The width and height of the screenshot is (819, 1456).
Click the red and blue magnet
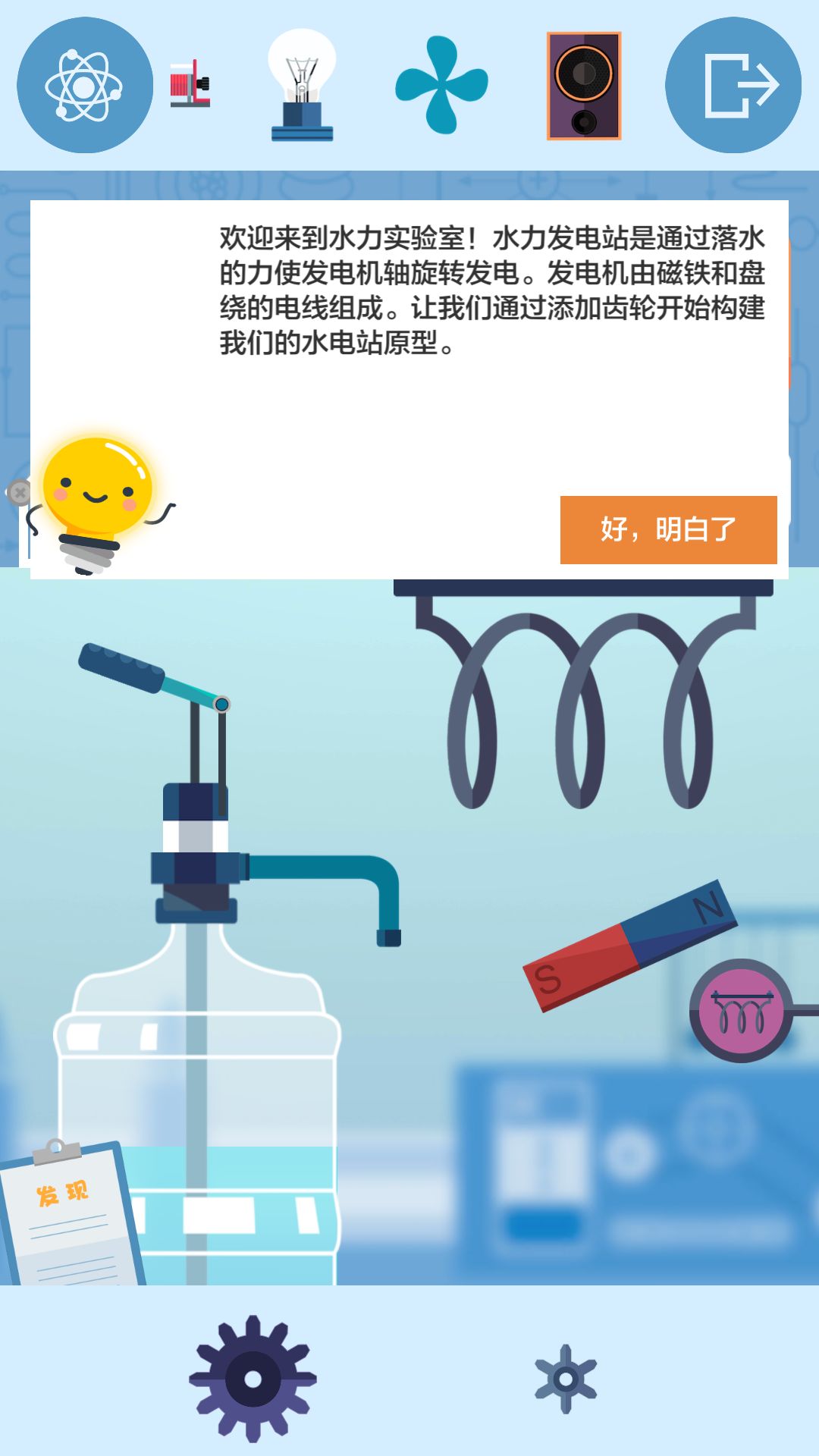(x=629, y=944)
